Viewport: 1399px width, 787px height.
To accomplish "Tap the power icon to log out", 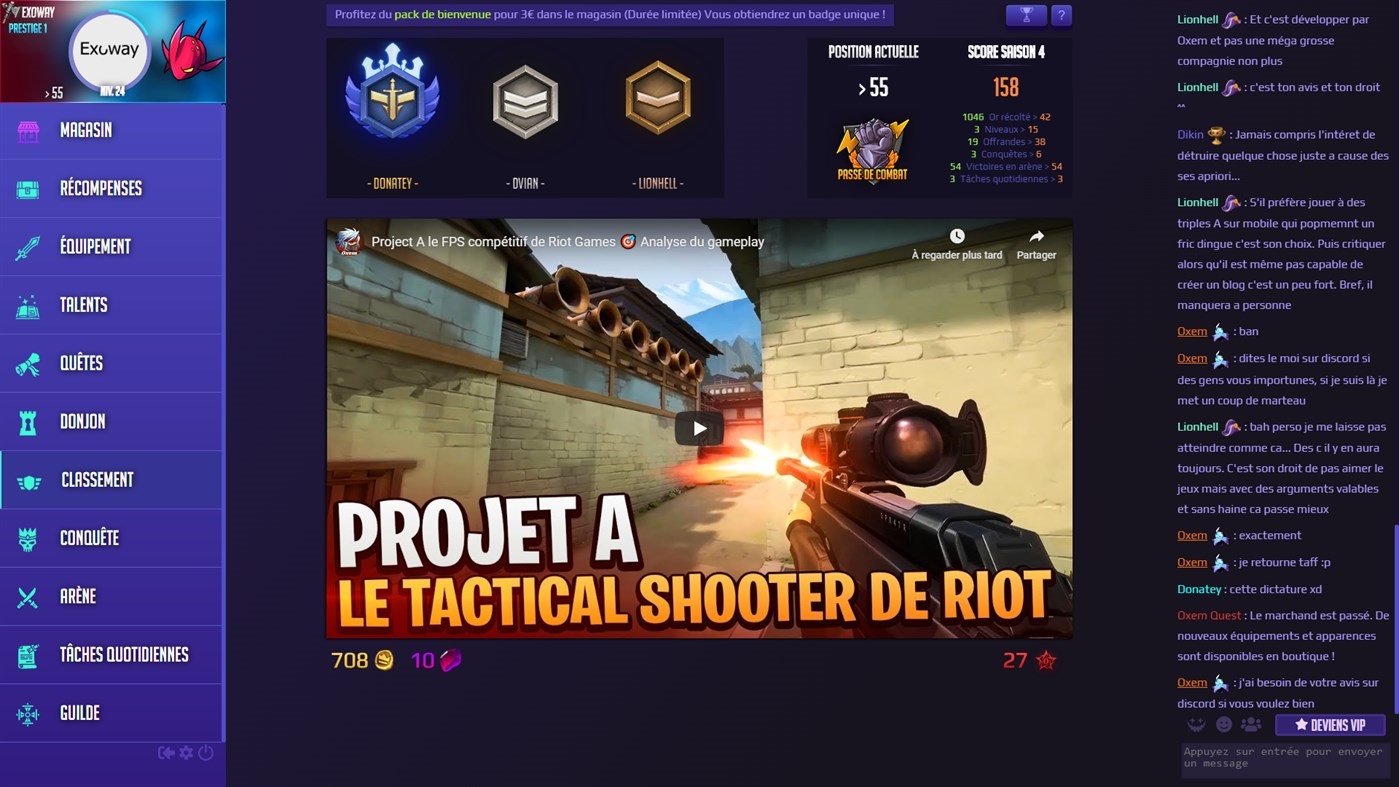I will pos(206,753).
